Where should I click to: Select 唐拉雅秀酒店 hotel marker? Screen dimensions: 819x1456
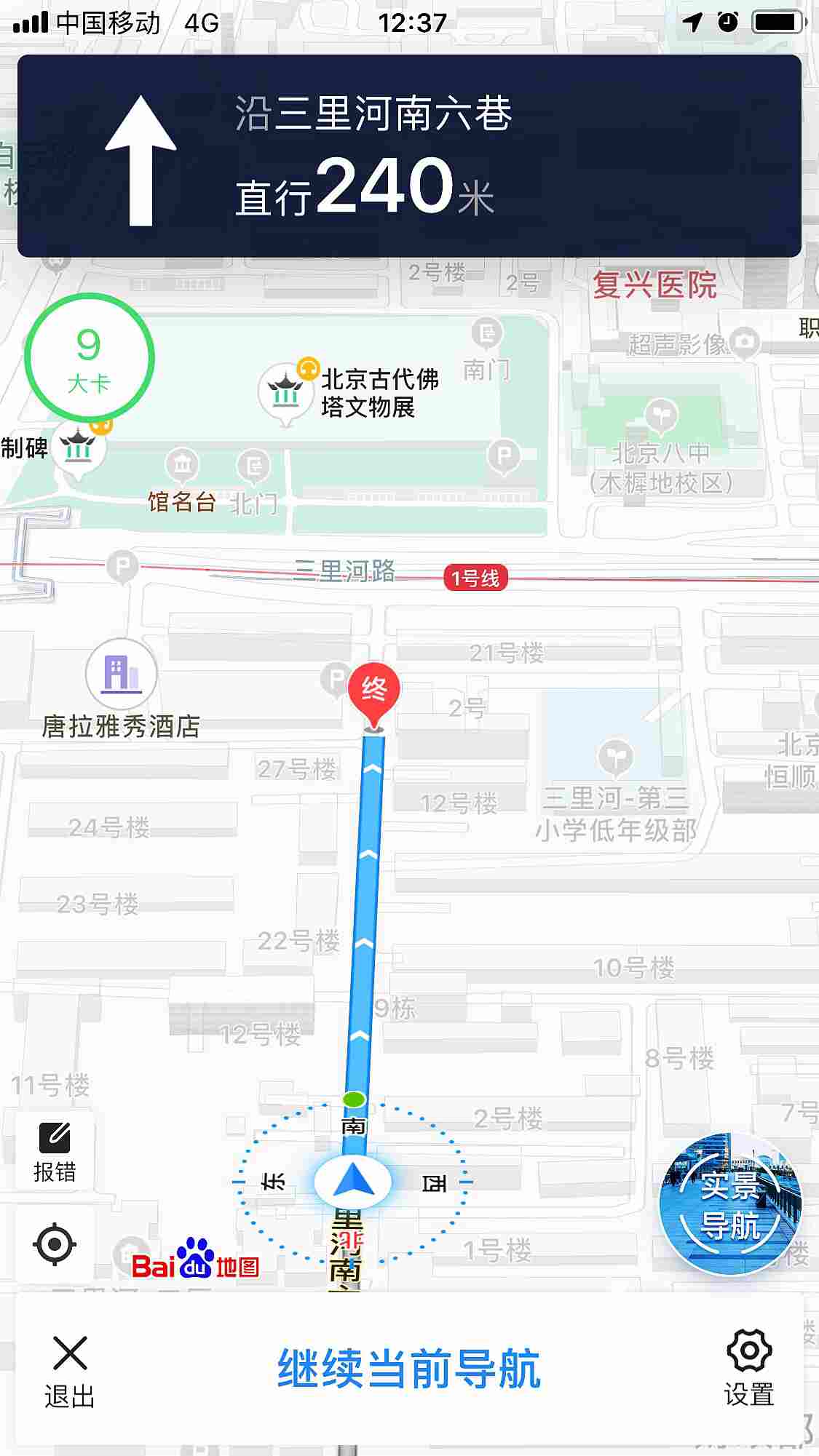tap(122, 674)
